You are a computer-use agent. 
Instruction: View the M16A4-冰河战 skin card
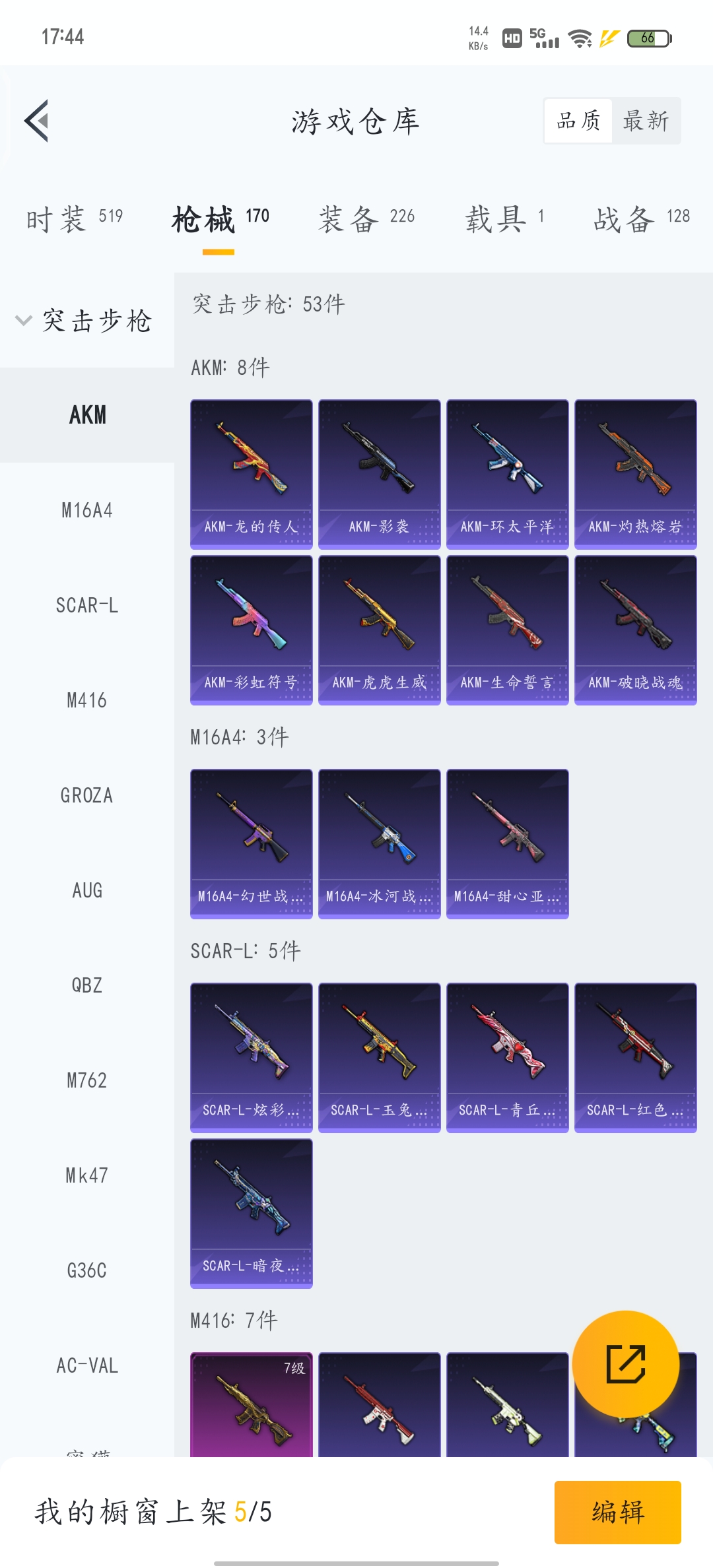click(x=380, y=844)
